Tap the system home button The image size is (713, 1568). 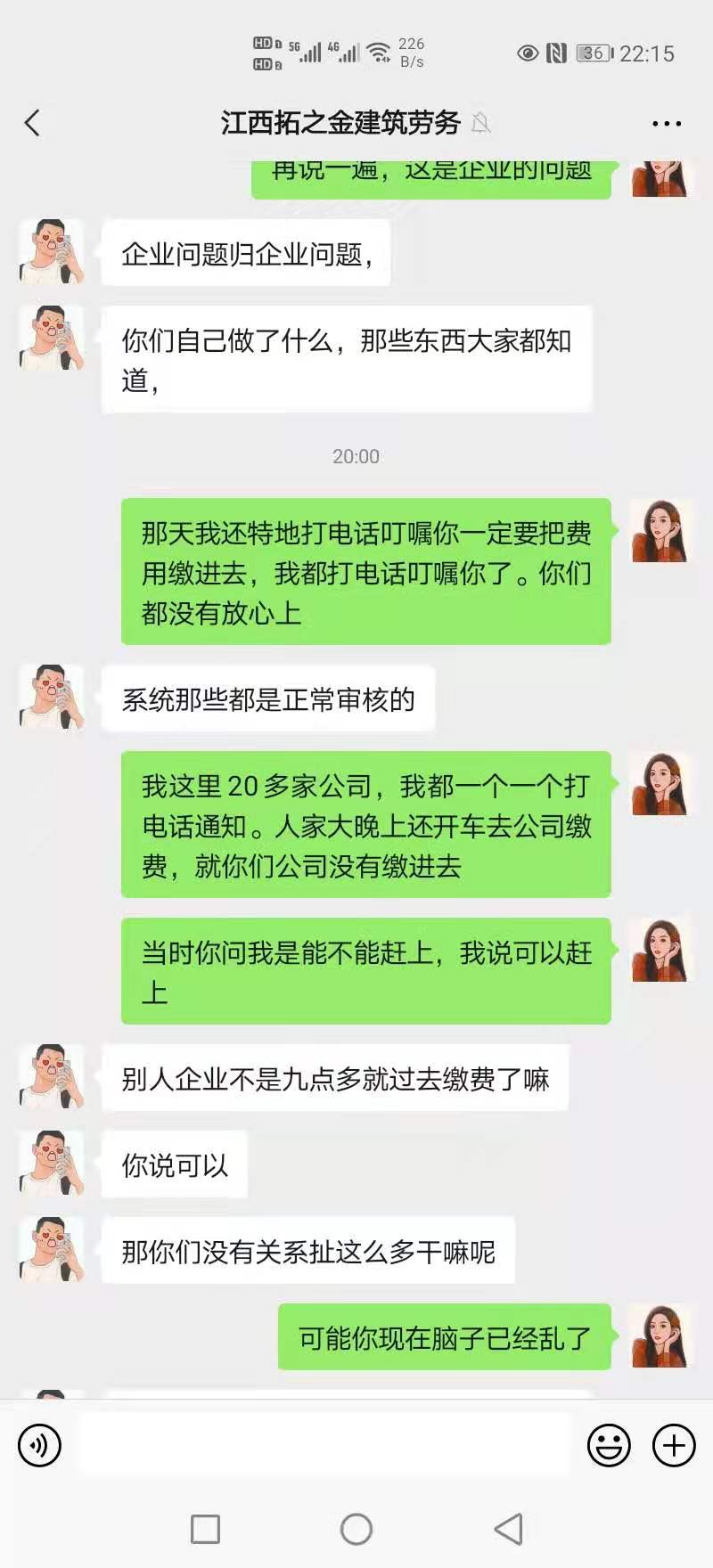(x=356, y=1530)
